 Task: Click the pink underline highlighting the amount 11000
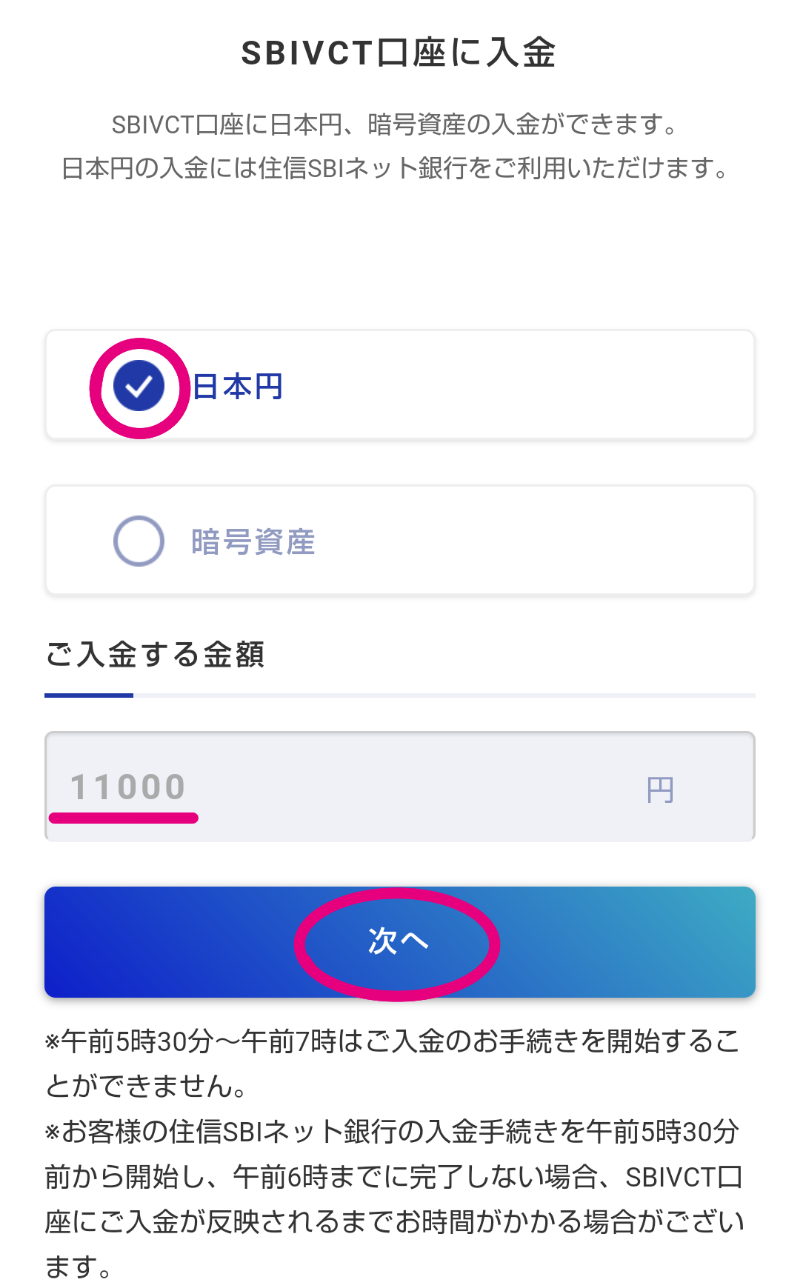(124, 818)
